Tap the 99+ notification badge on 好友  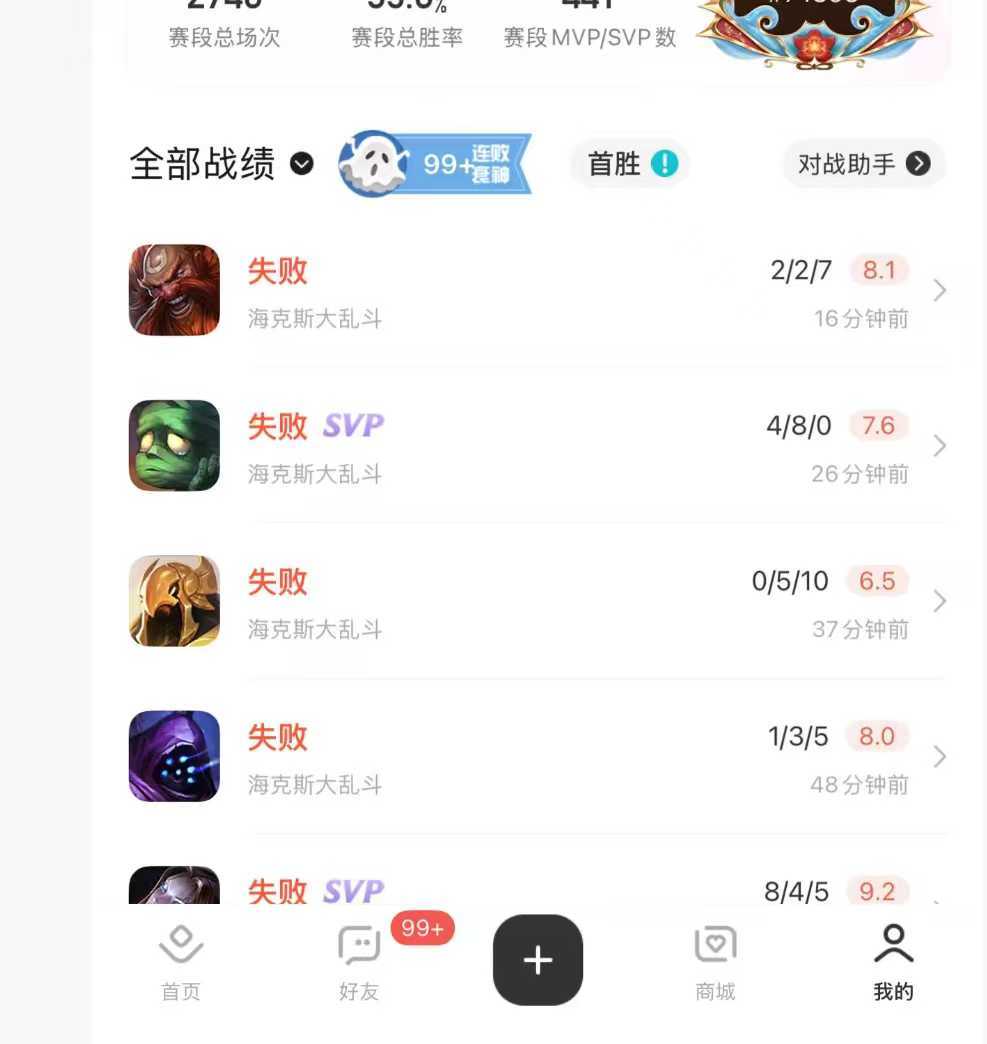[x=422, y=928]
